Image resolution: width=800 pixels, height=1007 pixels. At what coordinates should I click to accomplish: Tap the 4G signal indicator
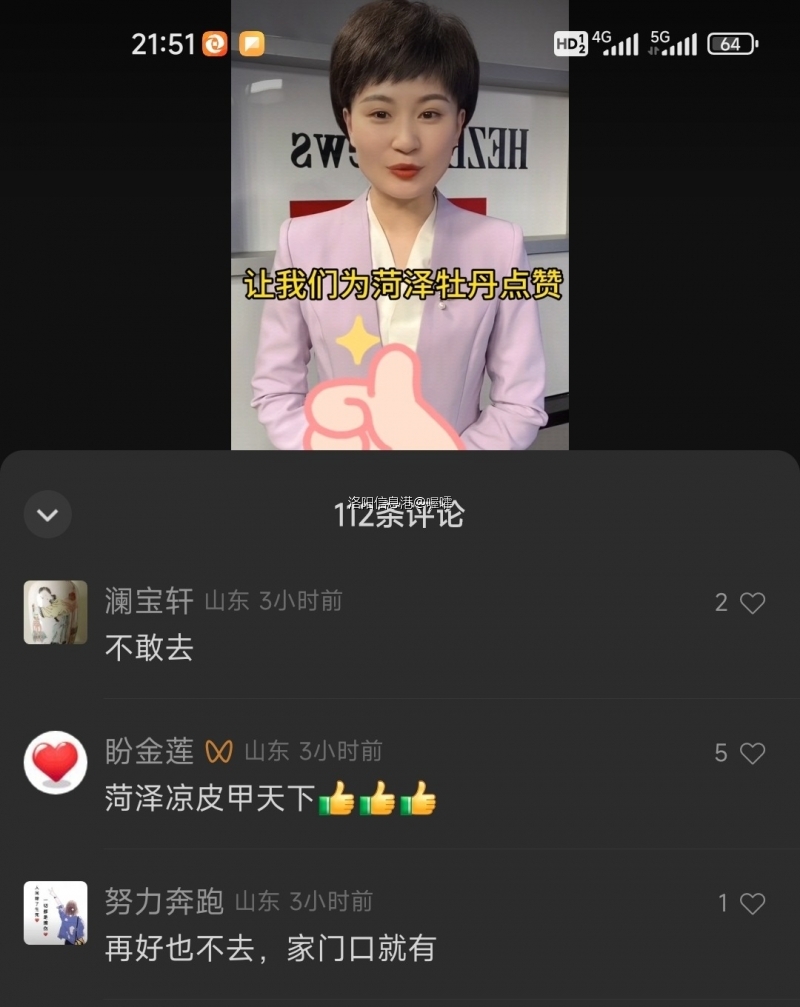tap(603, 44)
